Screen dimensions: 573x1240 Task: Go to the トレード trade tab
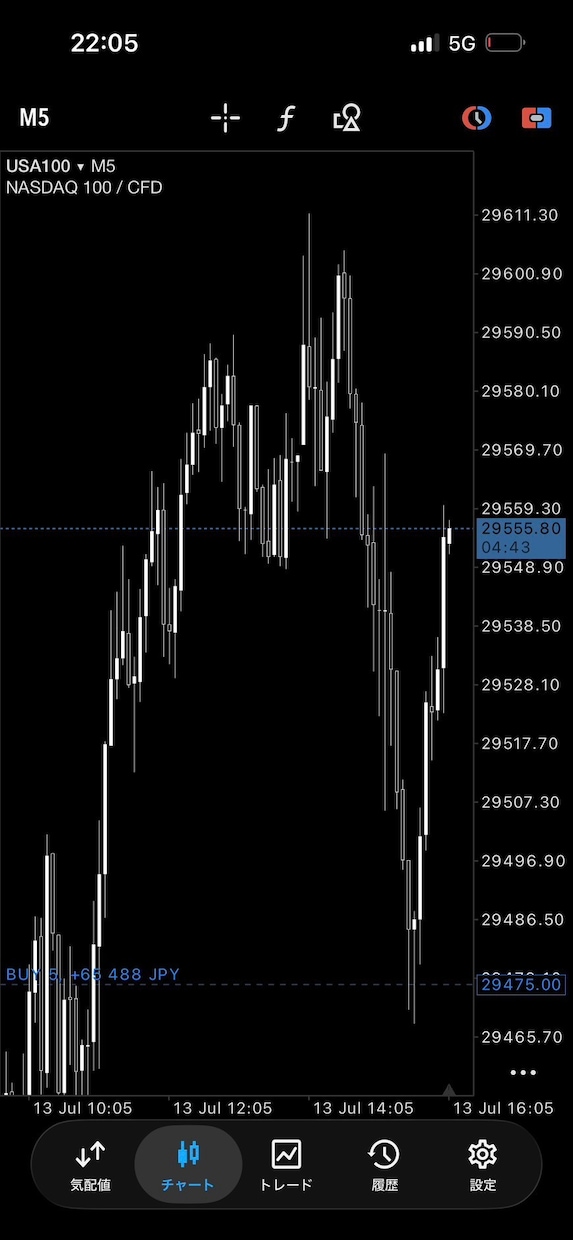click(286, 1166)
